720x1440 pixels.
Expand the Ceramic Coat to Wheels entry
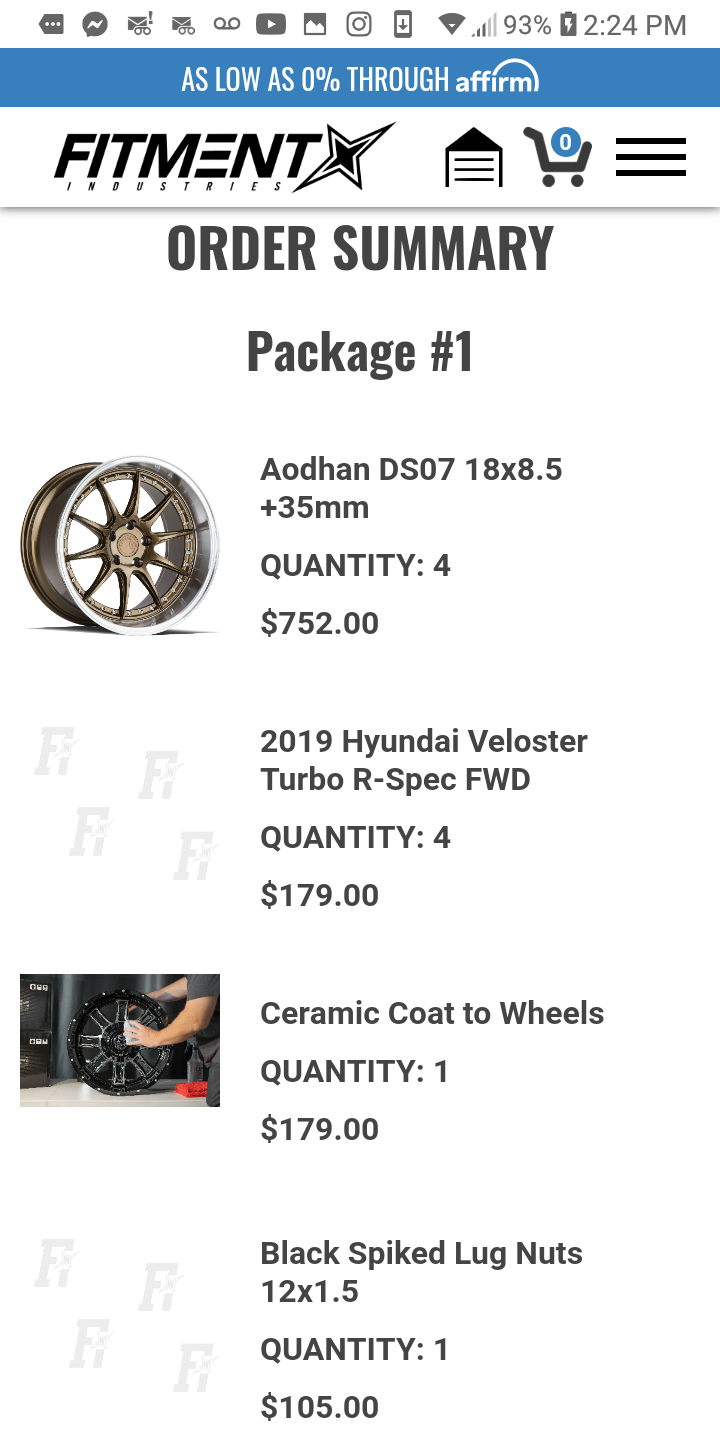[x=432, y=1012]
